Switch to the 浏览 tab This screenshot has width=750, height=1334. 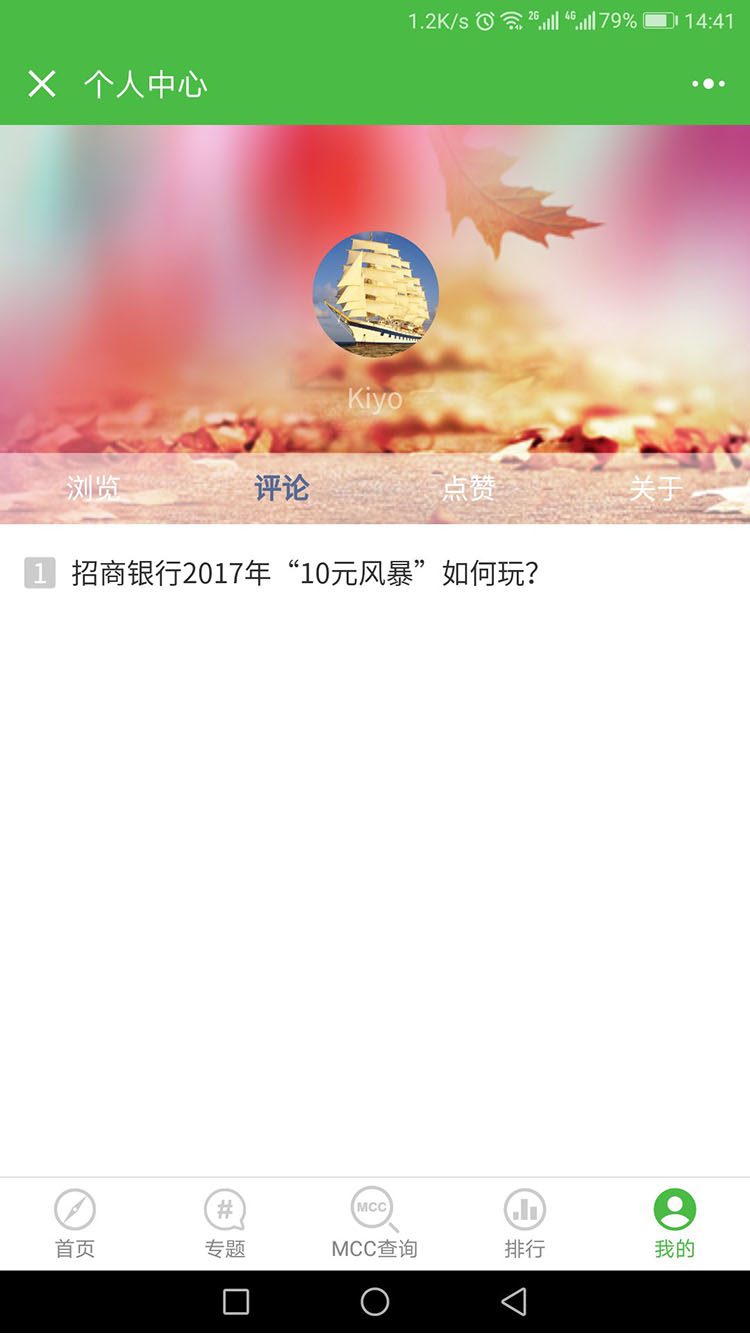tap(93, 488)
